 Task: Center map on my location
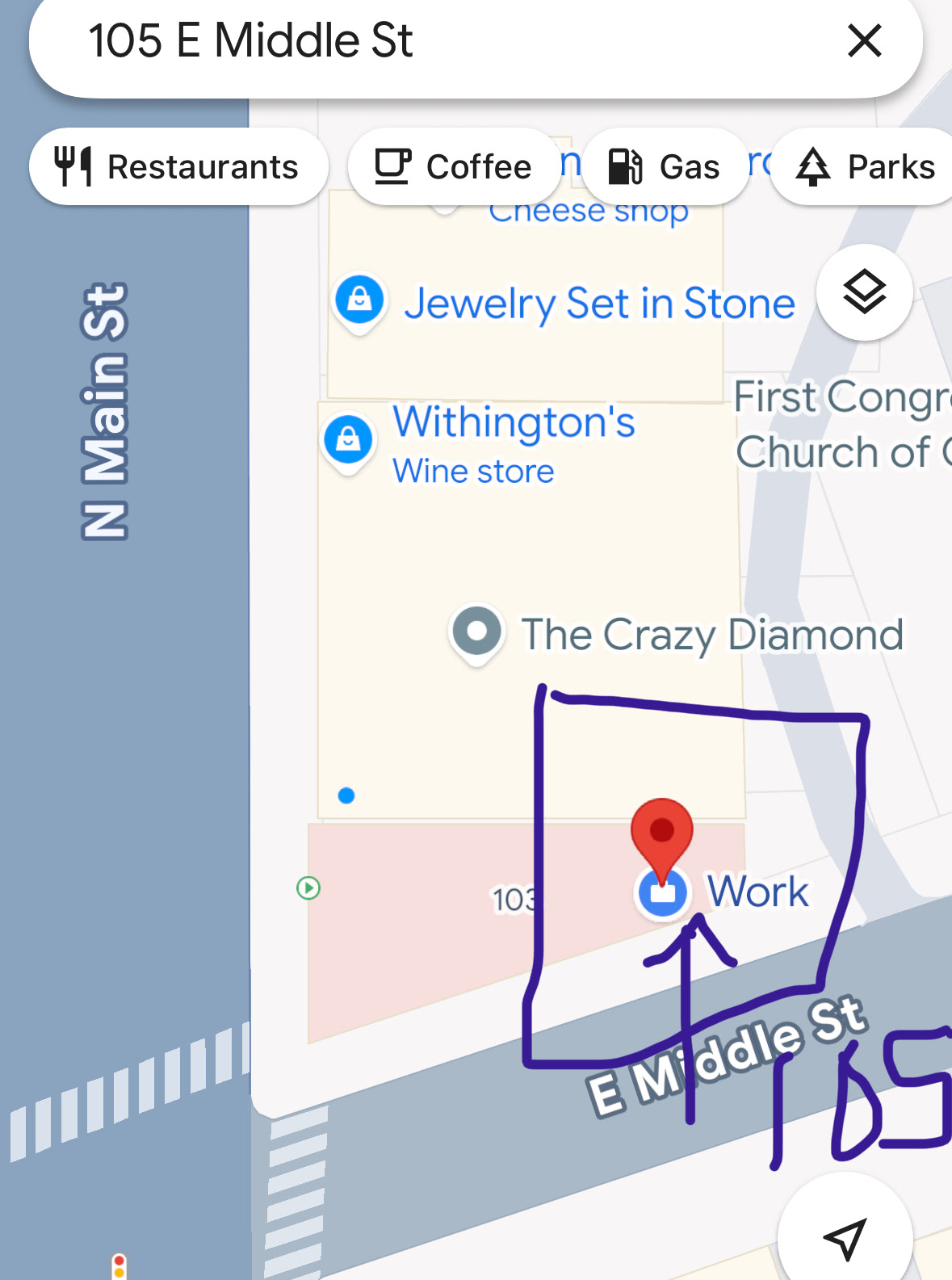[x=845, y=1237]
